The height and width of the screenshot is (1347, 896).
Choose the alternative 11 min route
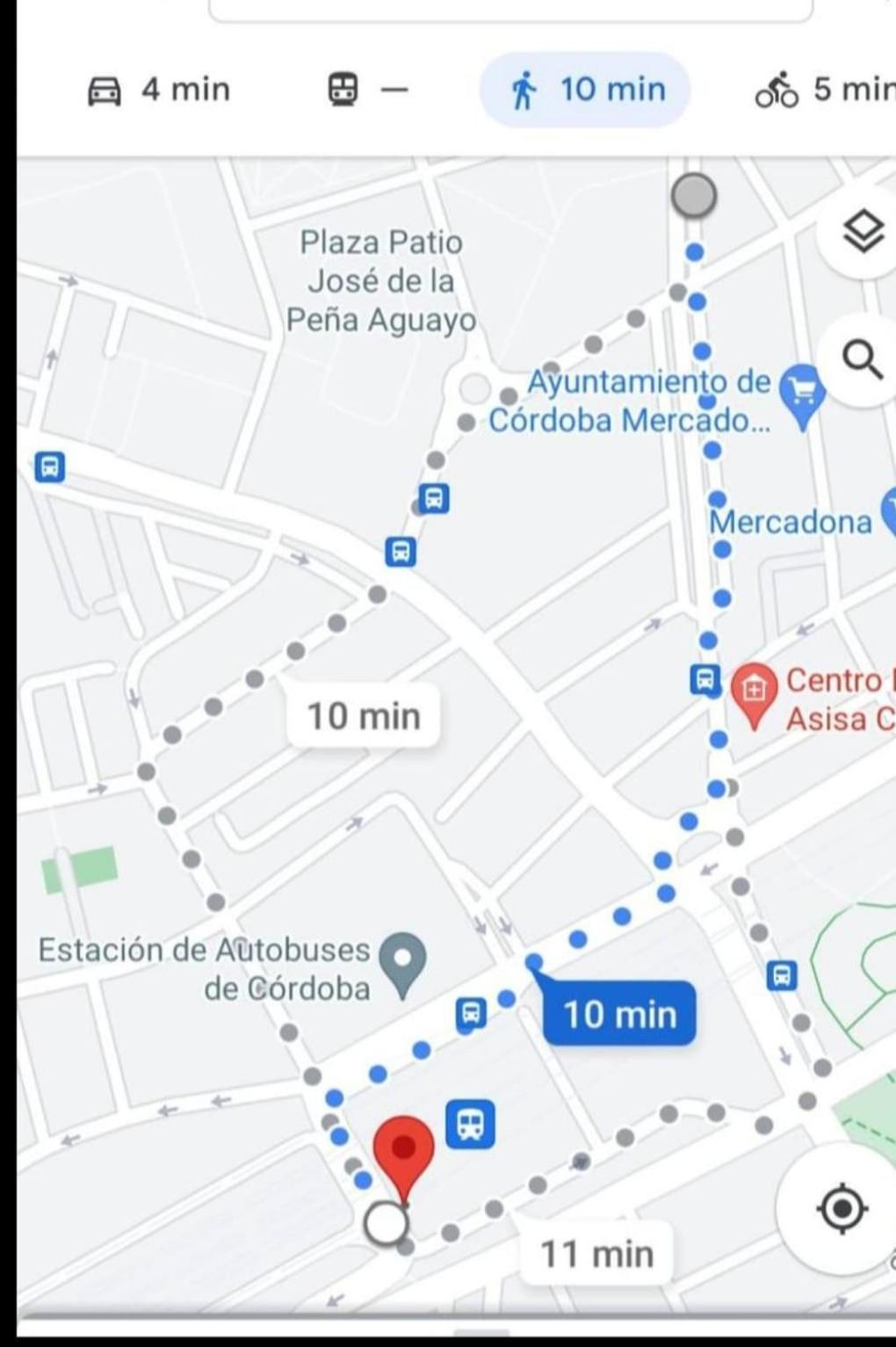(596, 1254)
